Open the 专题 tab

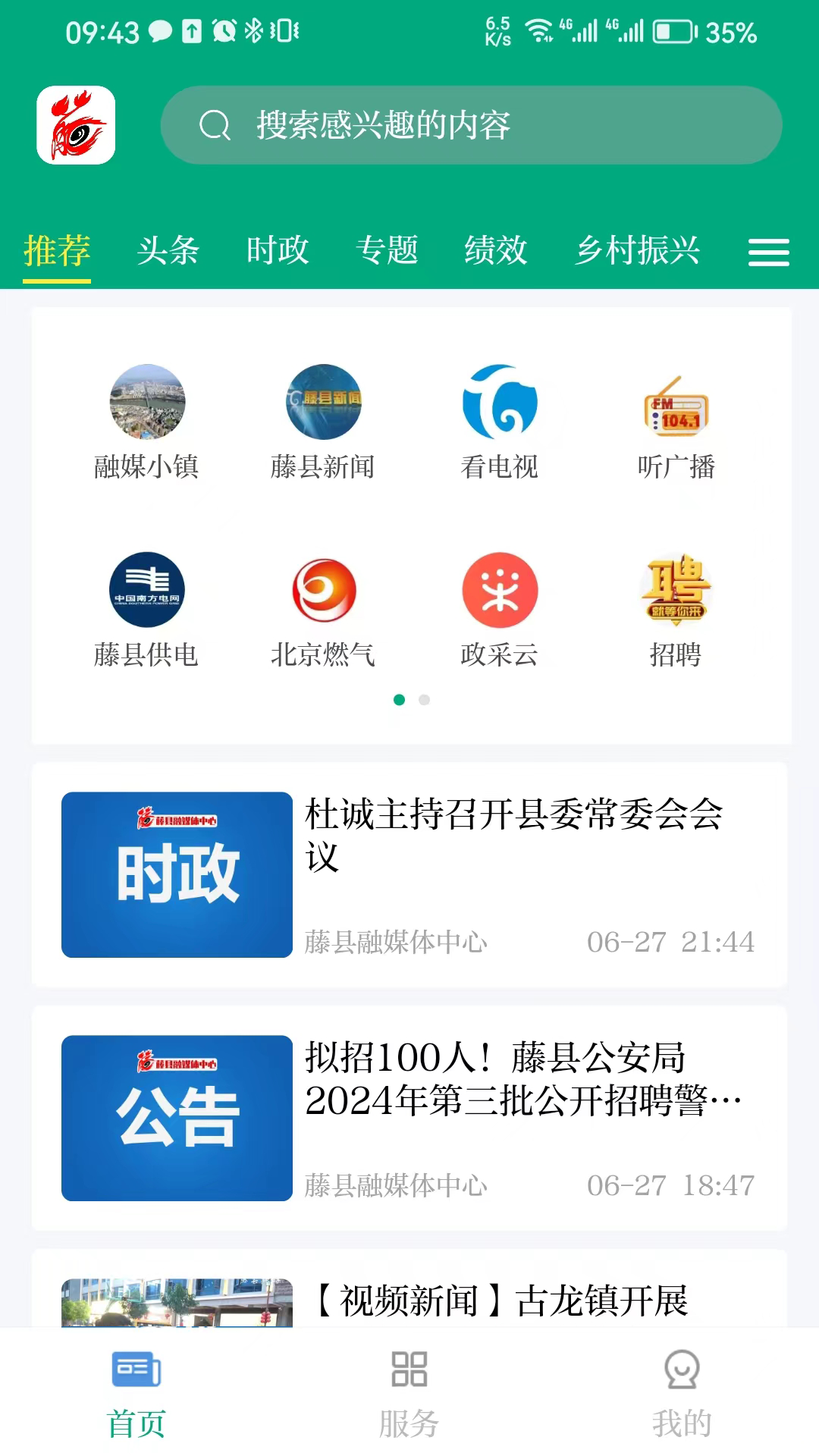point(387,250)
